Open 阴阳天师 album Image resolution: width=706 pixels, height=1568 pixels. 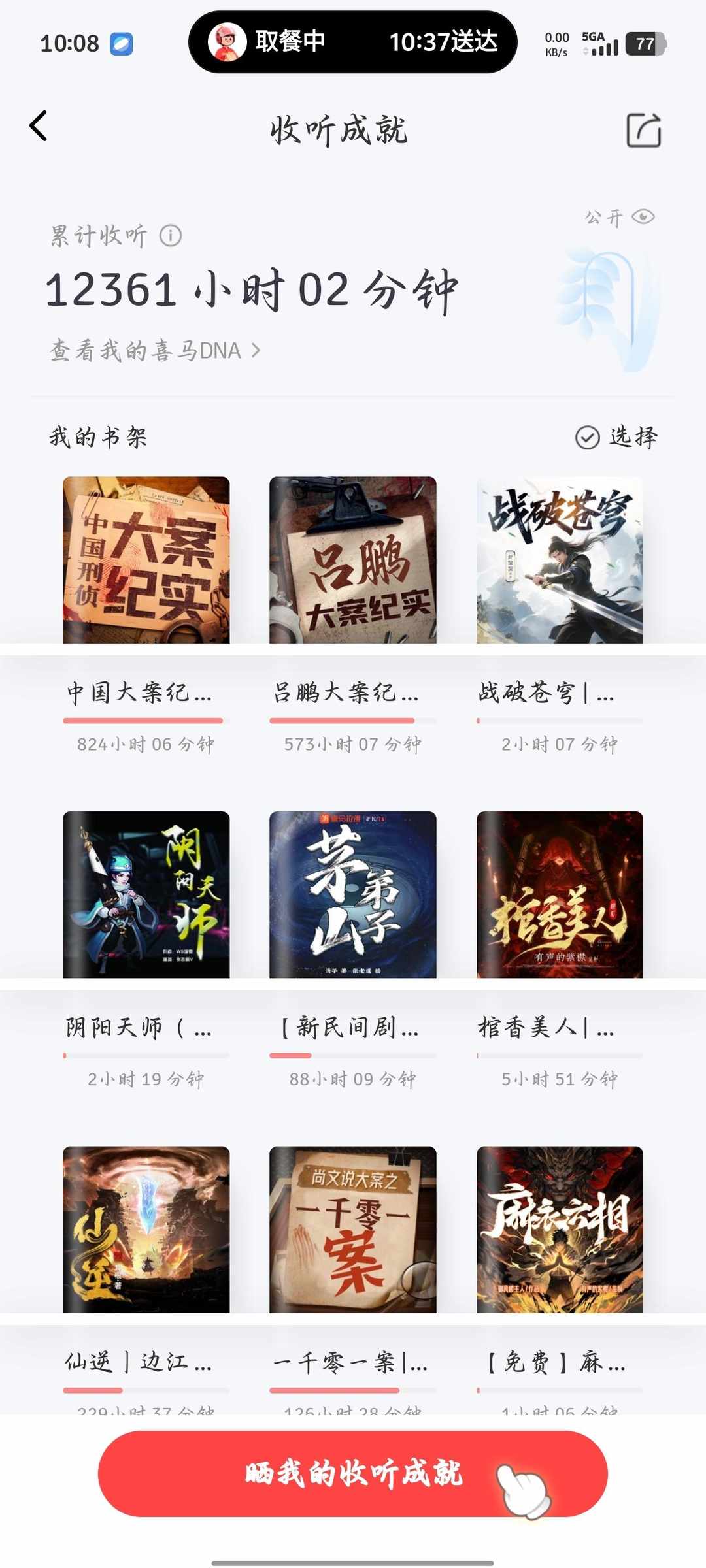tap(146, 894)
